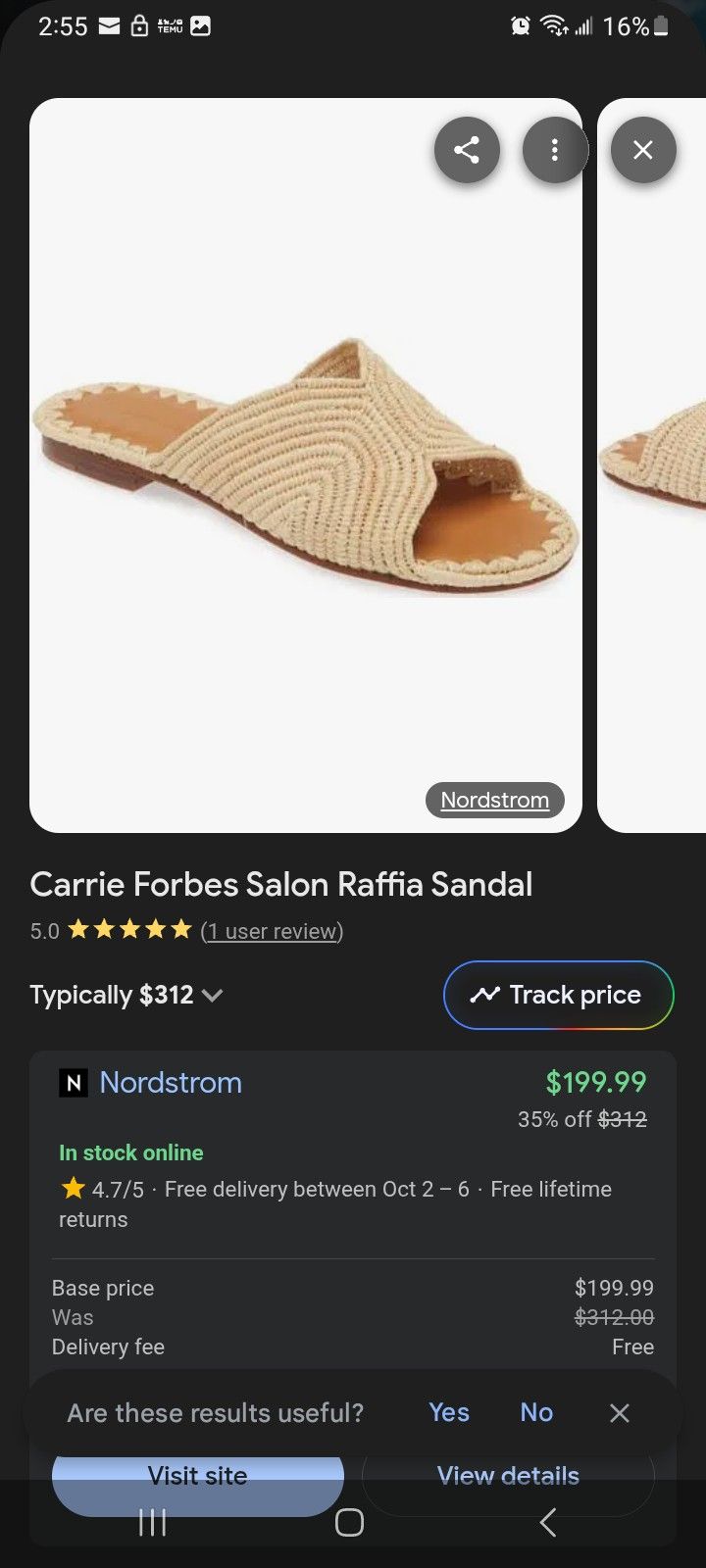Open the three-dot overflow menu

pos(555,149)
